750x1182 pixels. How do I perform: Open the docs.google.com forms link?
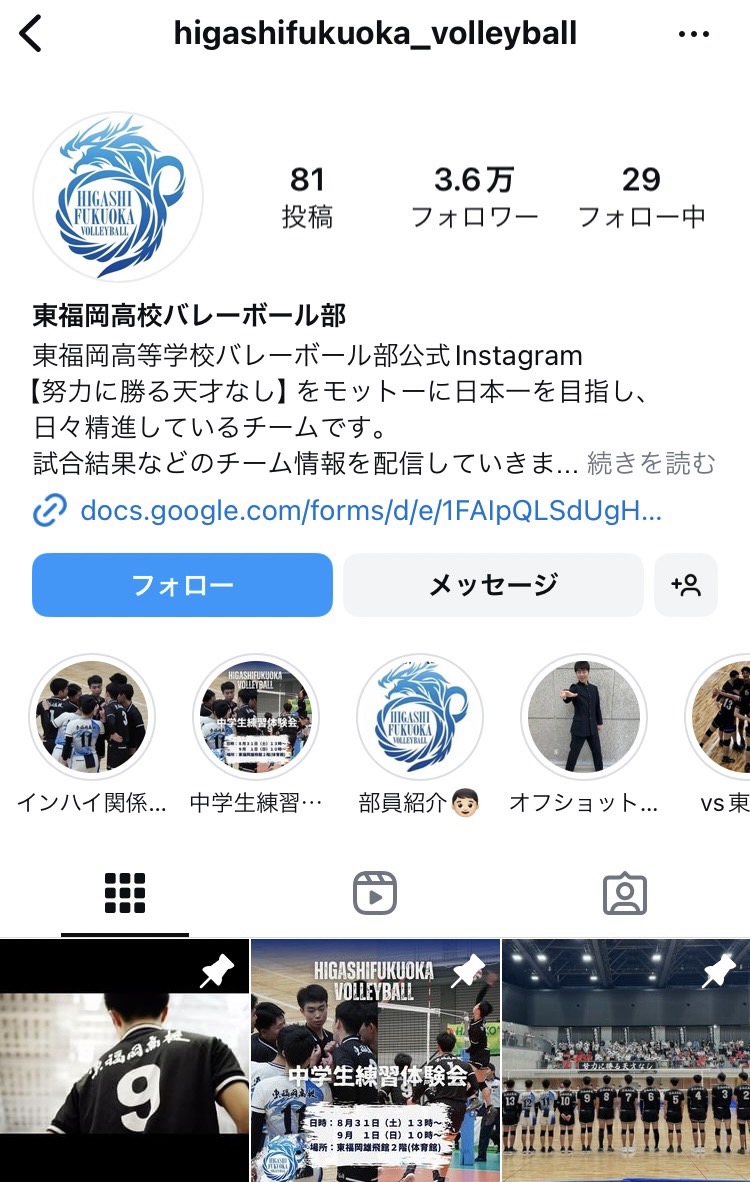tap(370, 511)
